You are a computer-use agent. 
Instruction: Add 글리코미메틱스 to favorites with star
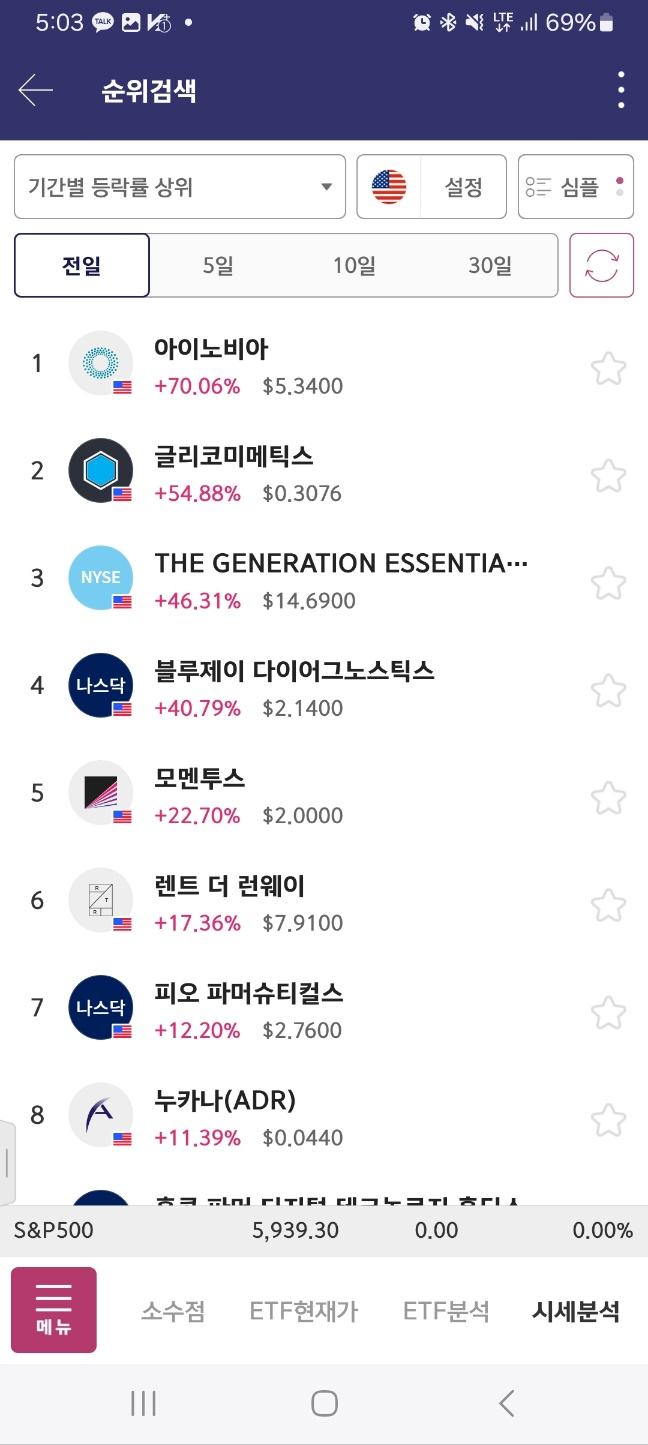tap(608, 474)
